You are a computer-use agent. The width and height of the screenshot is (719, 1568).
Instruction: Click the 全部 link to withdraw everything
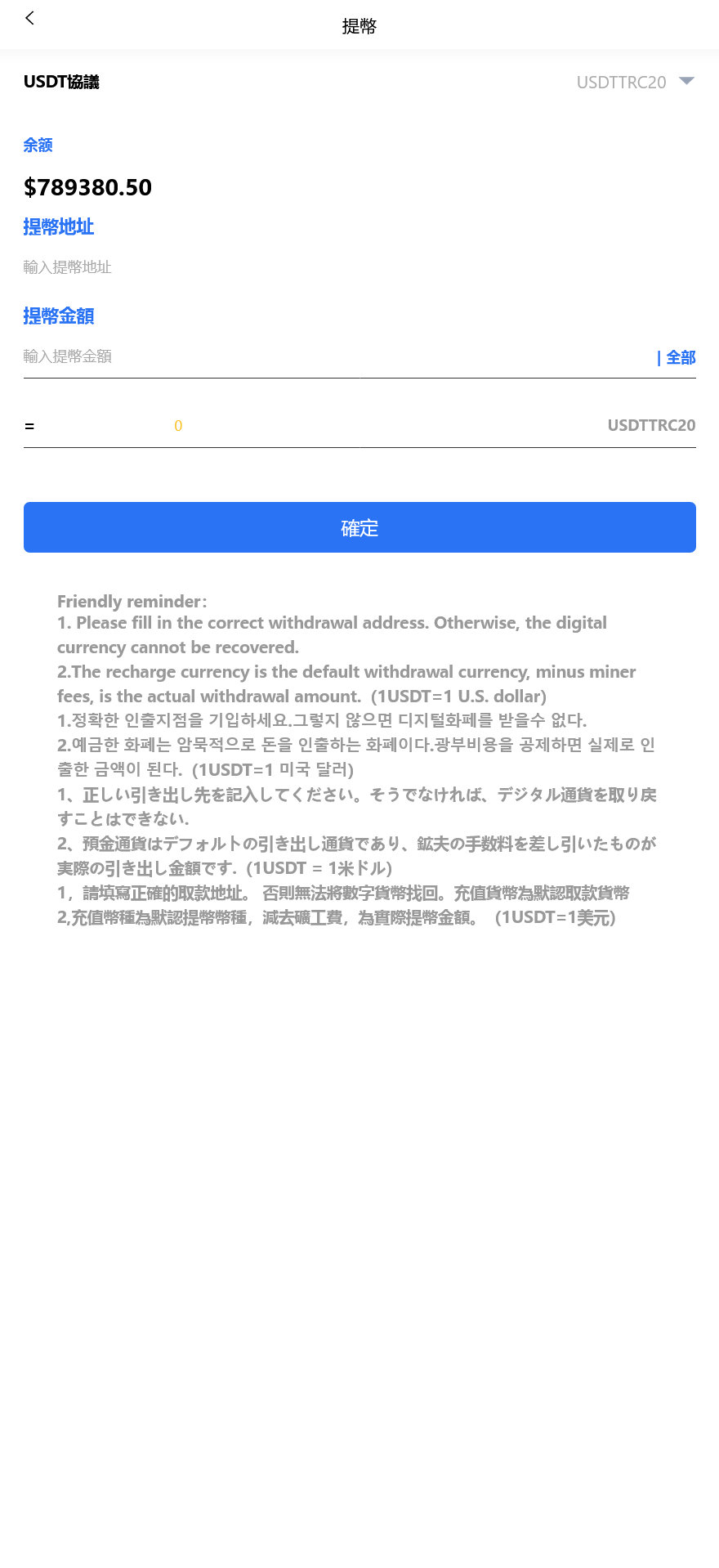[x=679, y=357]
